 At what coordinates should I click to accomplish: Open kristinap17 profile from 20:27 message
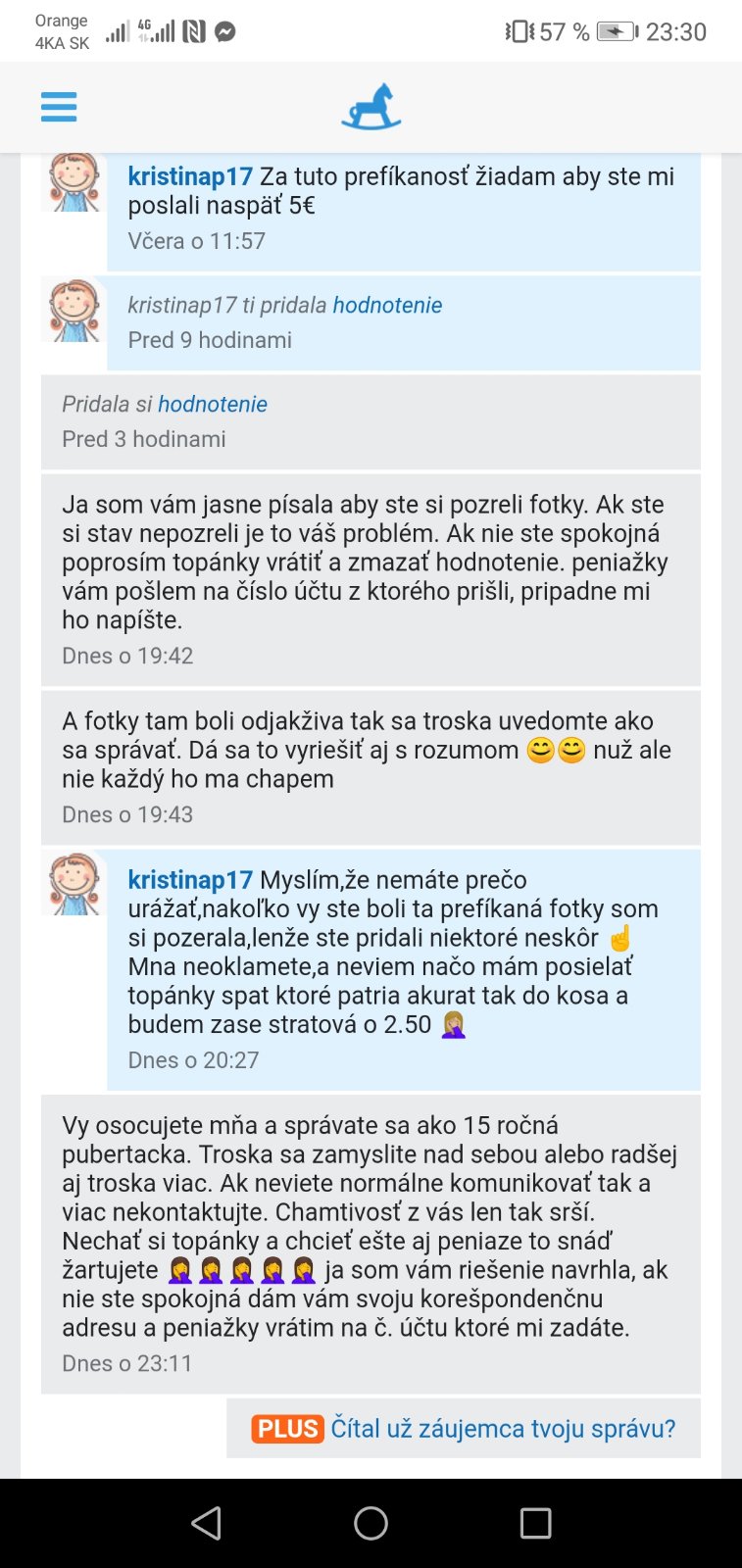(x=190, y=880)
